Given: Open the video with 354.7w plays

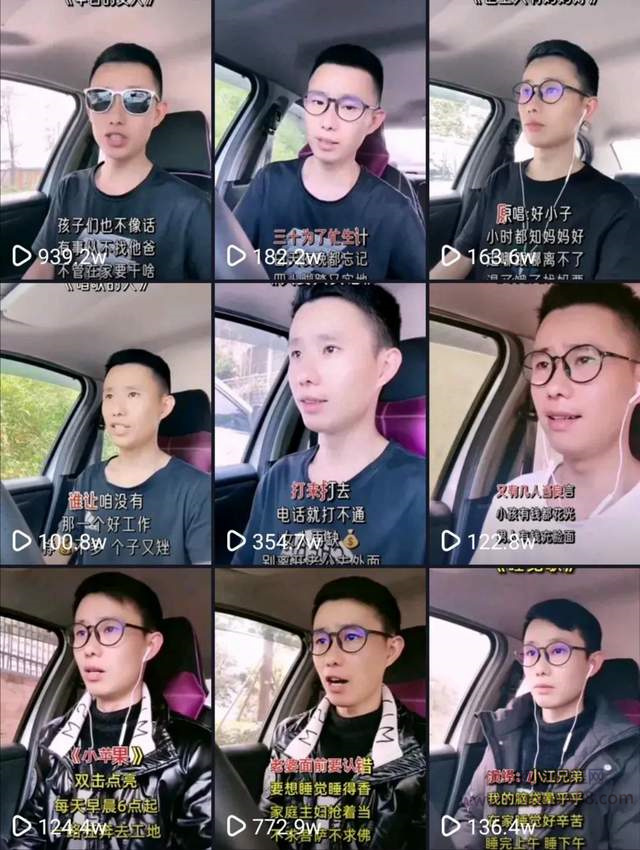Looking at the screenshot, I should [320, 425].
